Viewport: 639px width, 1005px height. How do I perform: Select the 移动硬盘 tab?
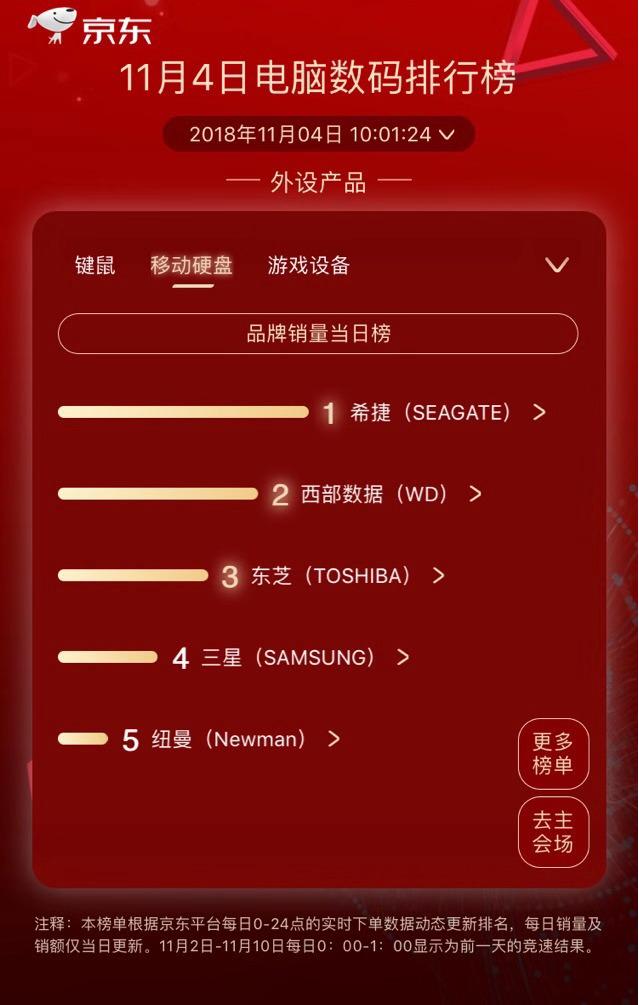pyautogui.click(x=192, y=265)
